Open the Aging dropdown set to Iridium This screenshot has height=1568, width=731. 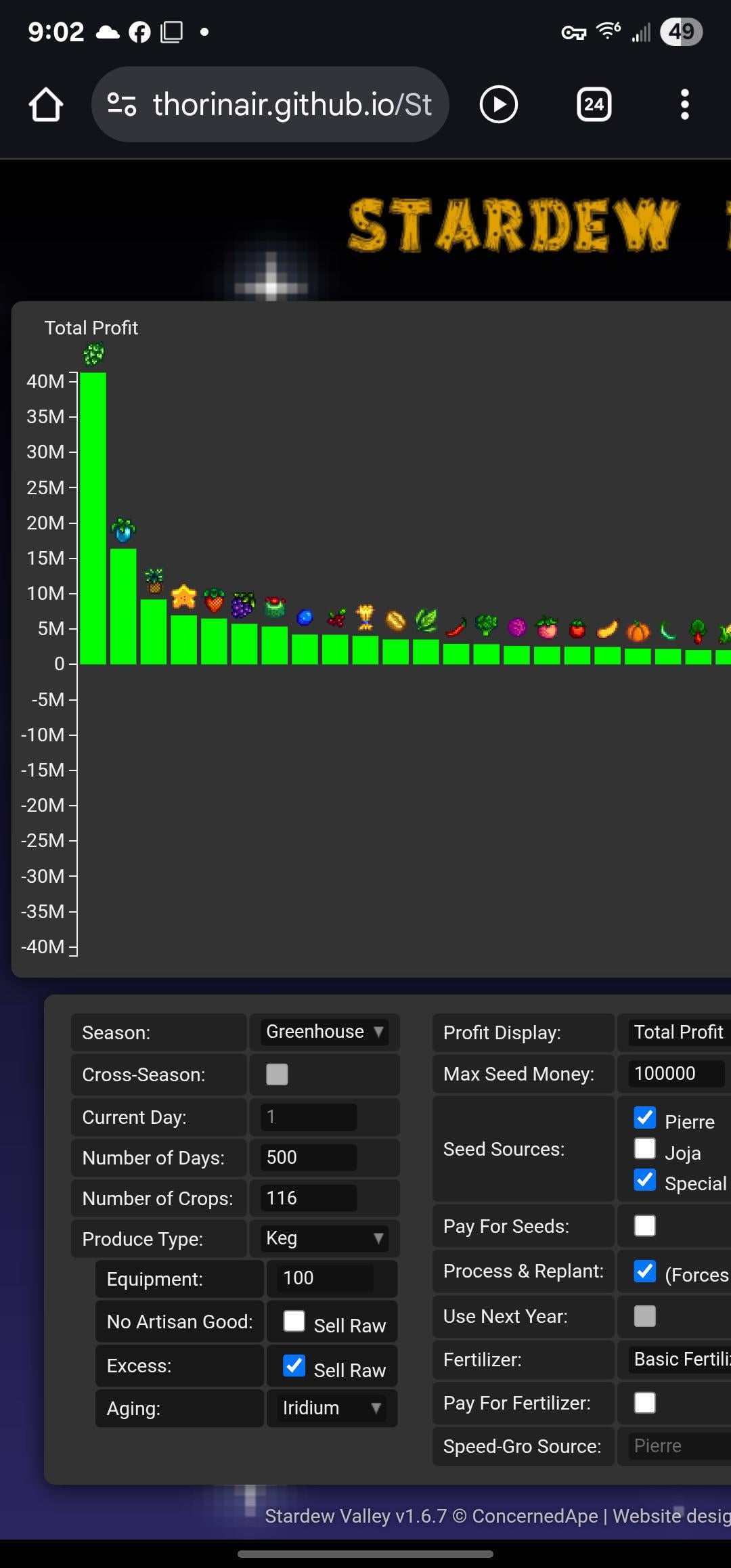click(332, 1408)
